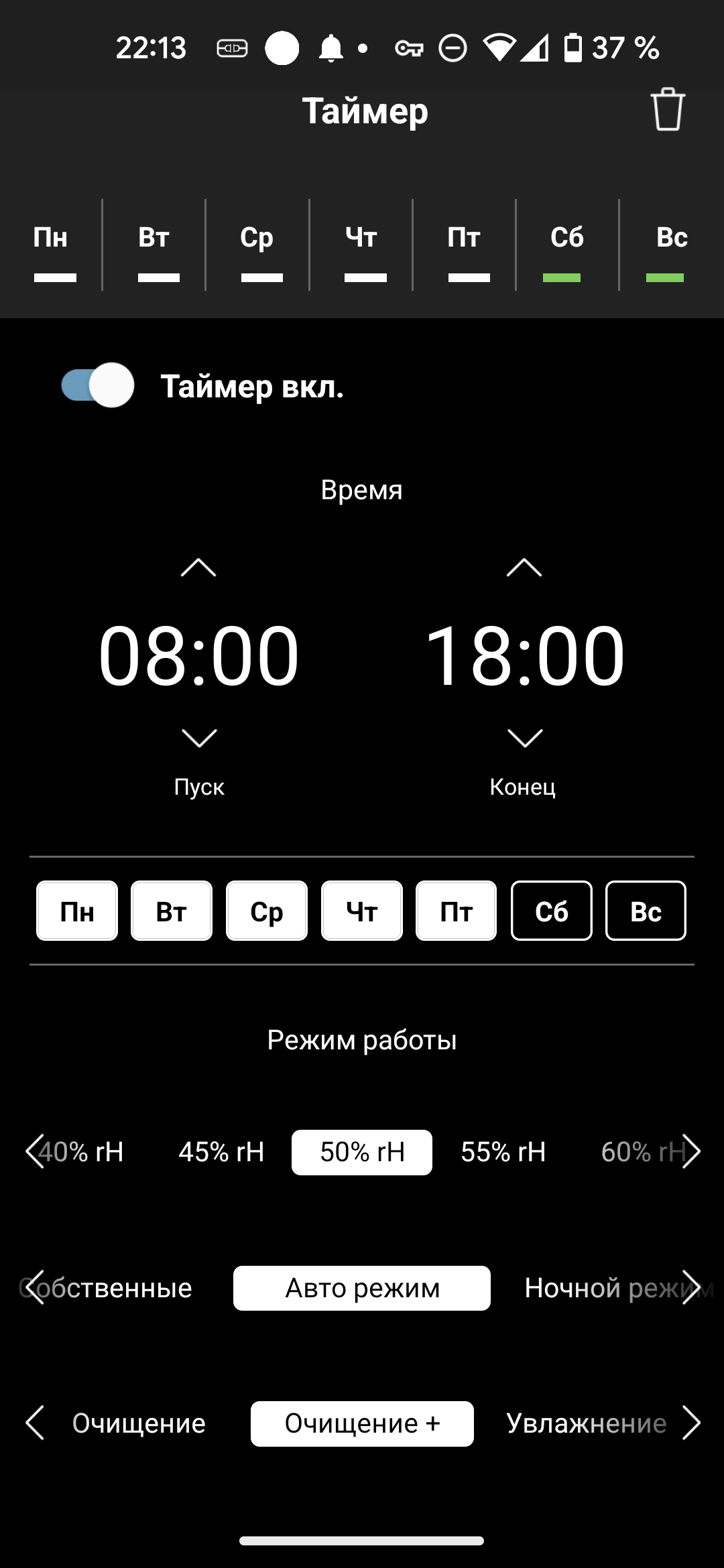Select the Увлажнение operating option
The image size is (724, 1568).
pos(587,1423)
